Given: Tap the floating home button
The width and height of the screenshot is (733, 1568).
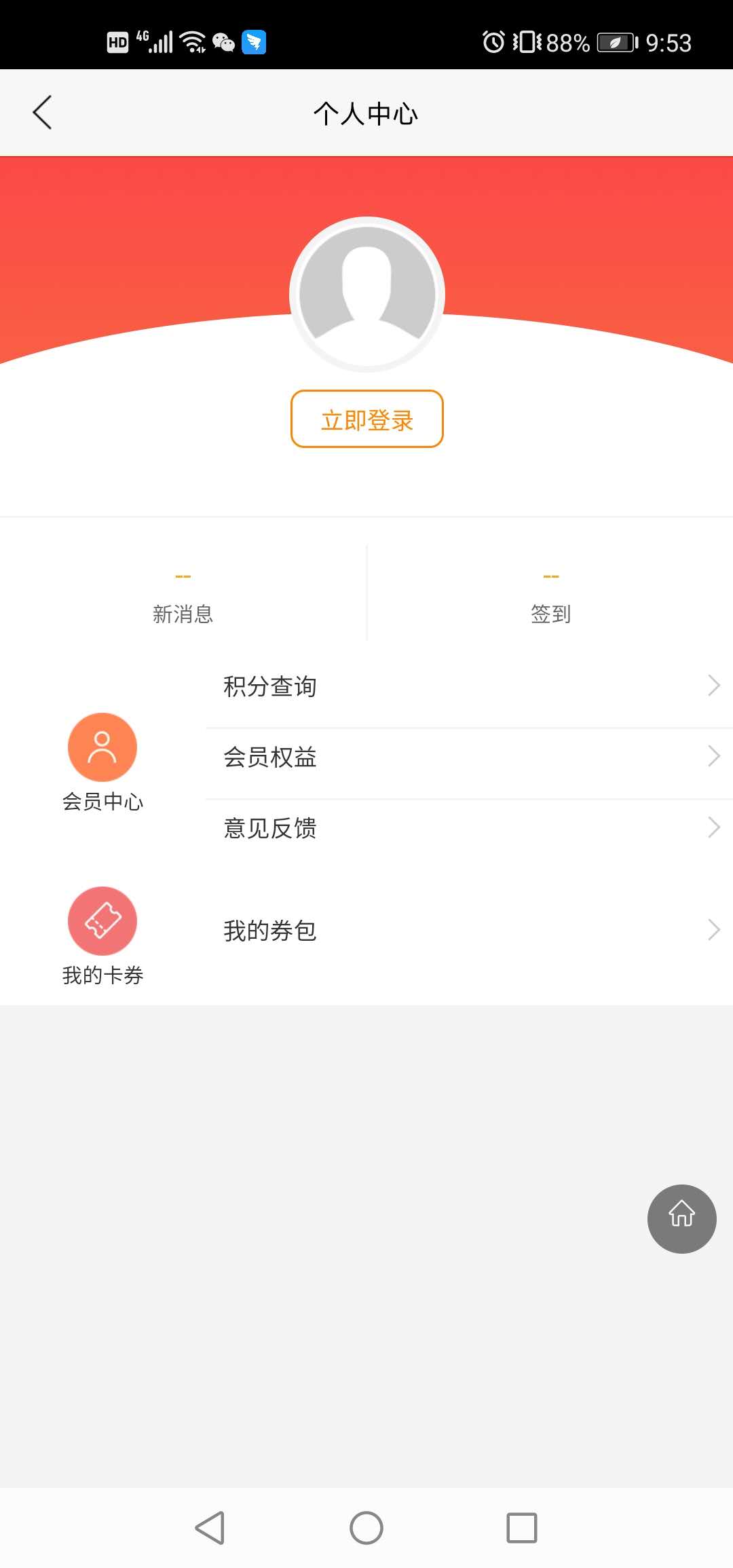Looking at the screenshot, I should [681, 1219].
